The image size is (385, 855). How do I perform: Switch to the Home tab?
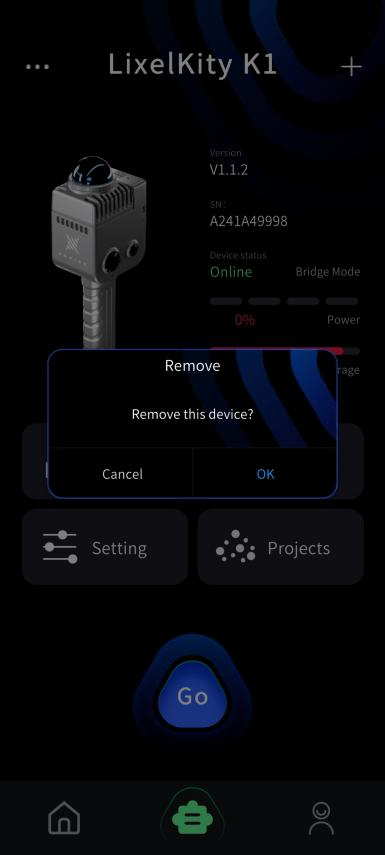64,817
